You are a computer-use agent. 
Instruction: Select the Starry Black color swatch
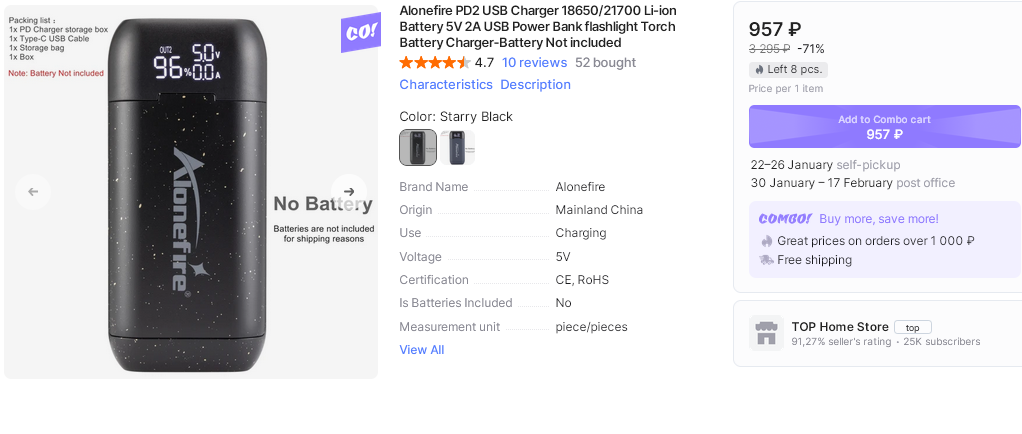(417, 148)
